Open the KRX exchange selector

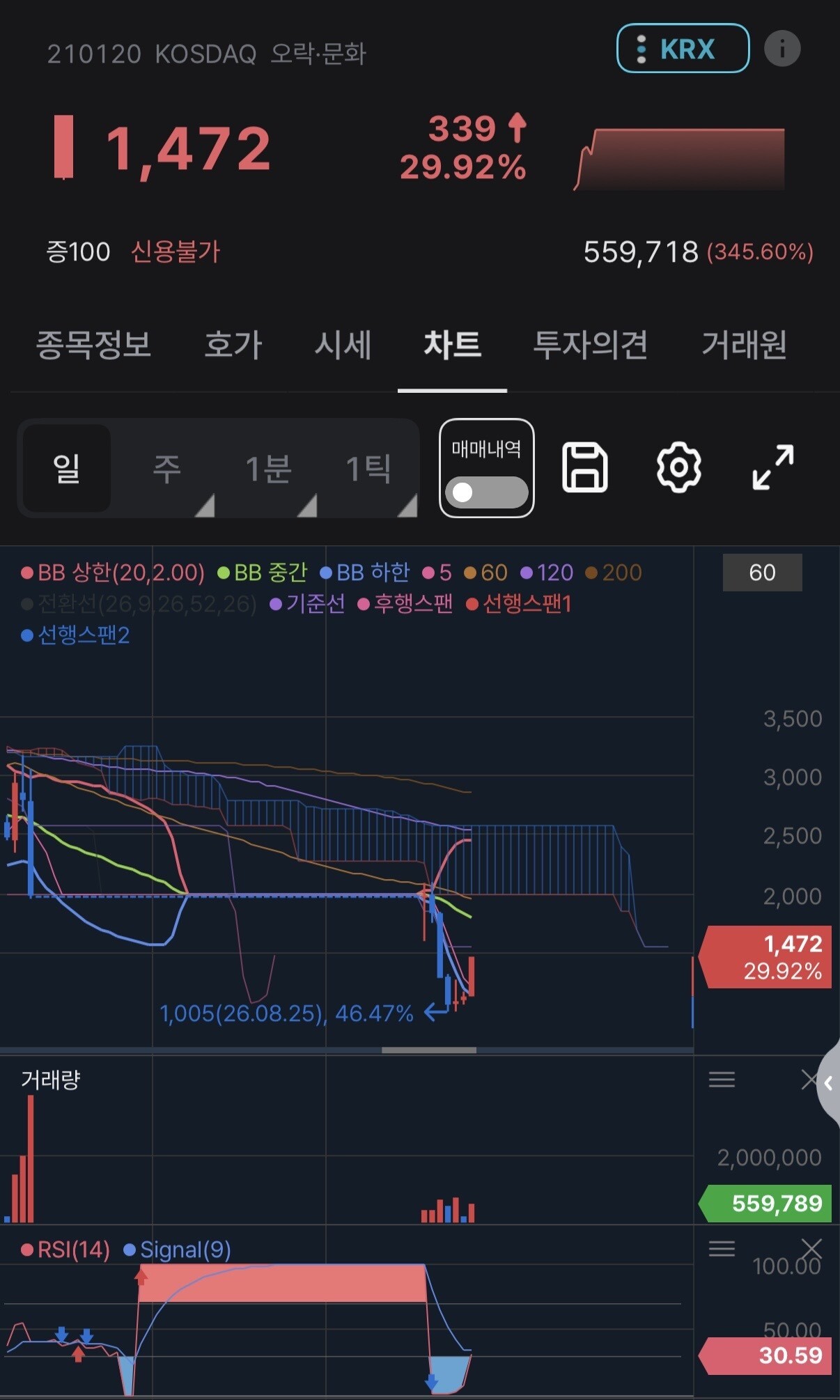tap(683, 49)
